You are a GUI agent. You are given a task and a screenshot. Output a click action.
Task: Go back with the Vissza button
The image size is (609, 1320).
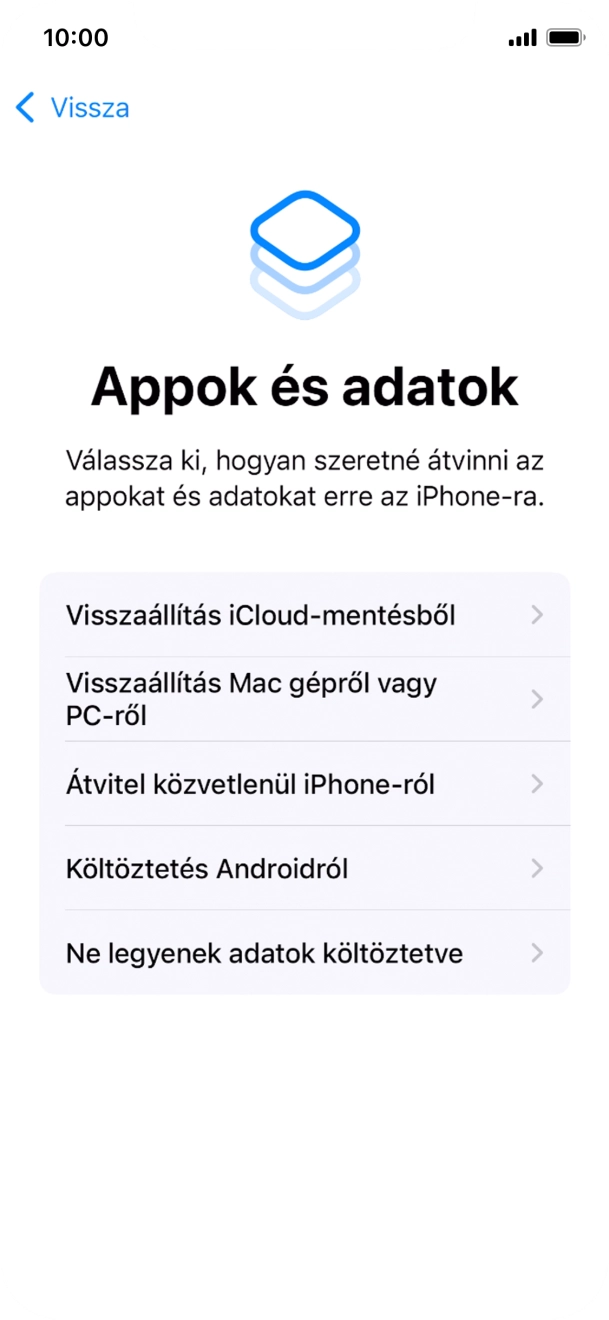point(73,108)
